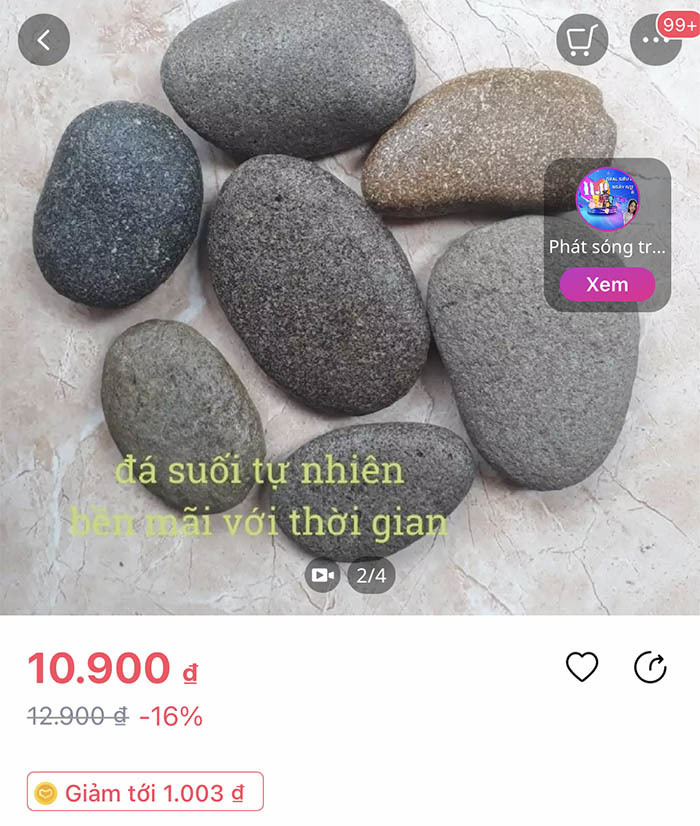Open the Phát sóng livestream thumbnail
This screenshot has height=826, width=700.
607,199
